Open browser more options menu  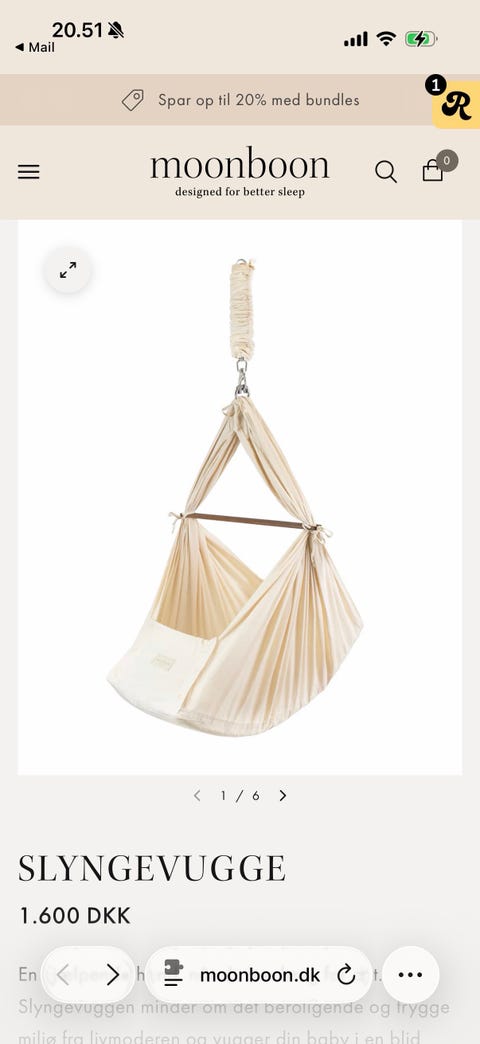tap(410, 975)
